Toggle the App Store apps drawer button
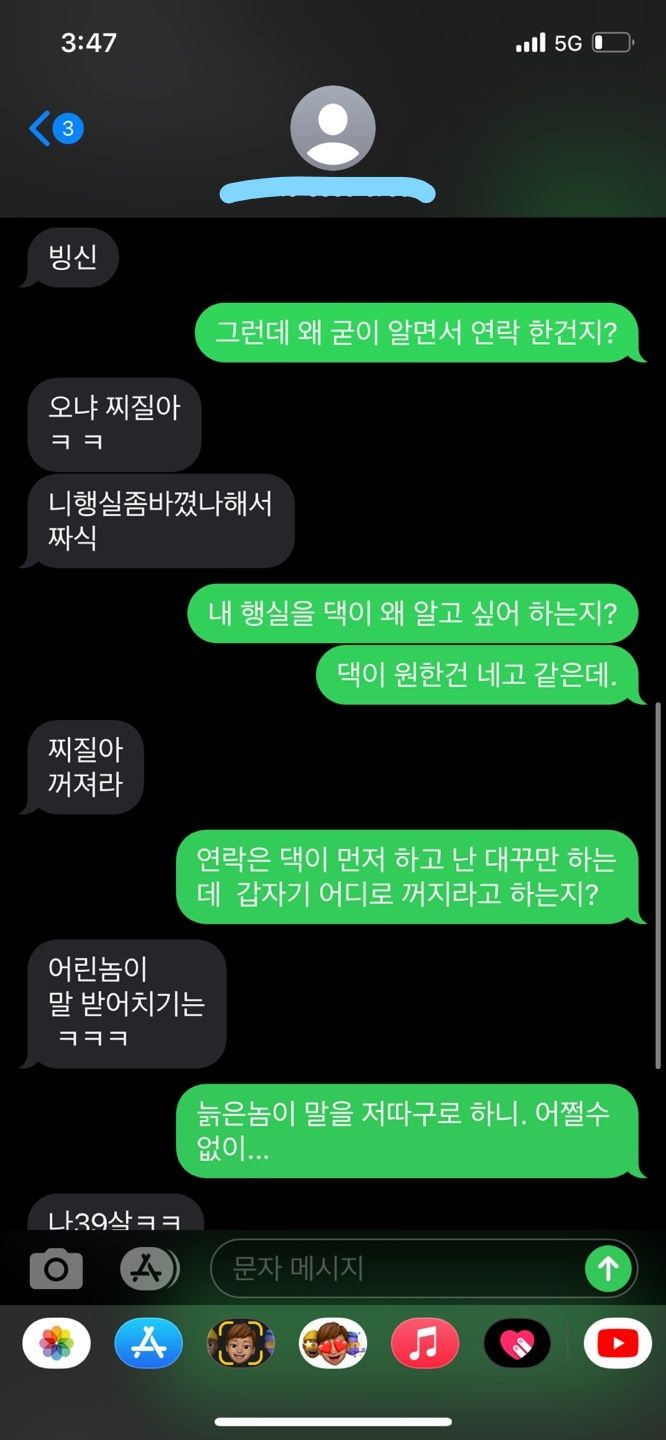The image size is (666, 1440). coord(148,1269)
